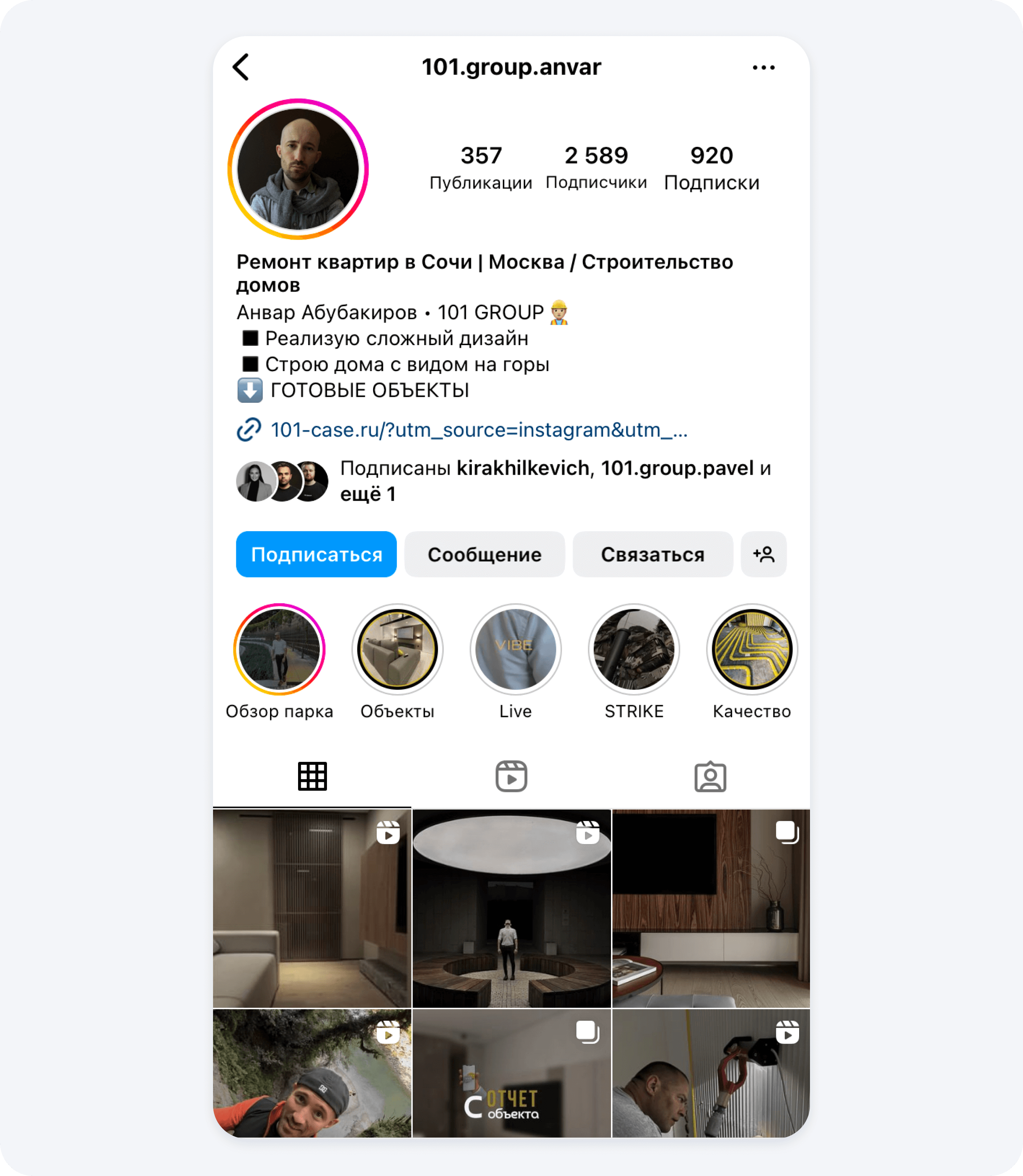Switch to the Reels tab
Image resolution: width=1023 pixels, height=1176 pixels.
pyautogui.click(x=511, y=776)
